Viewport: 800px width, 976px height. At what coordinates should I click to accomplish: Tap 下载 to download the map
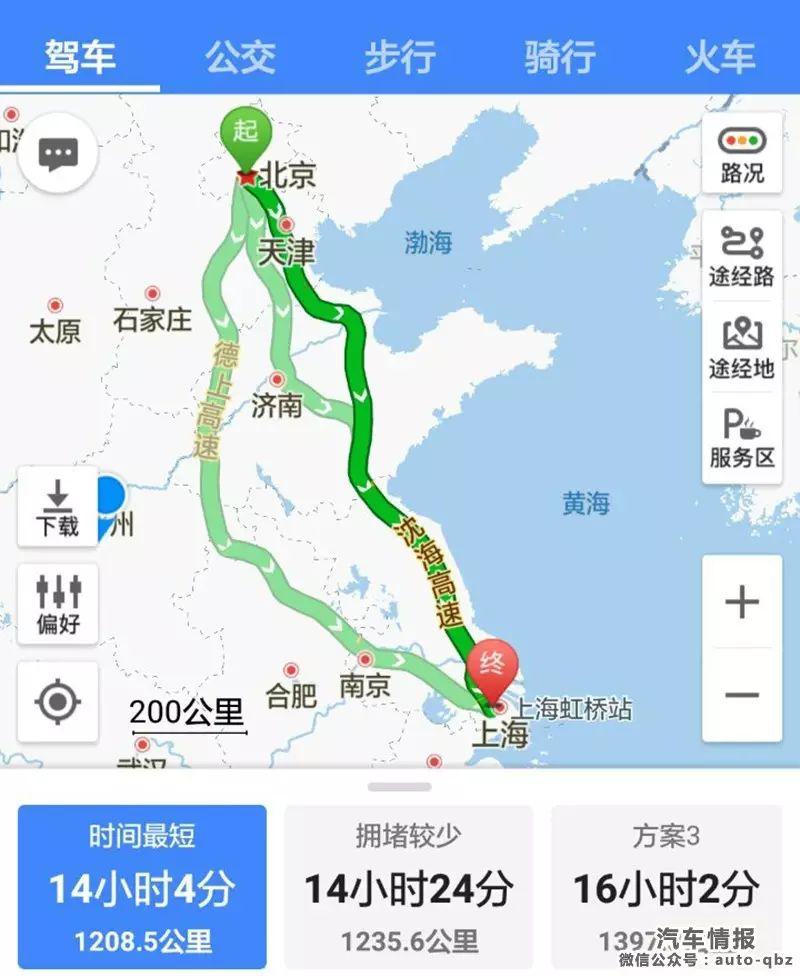coord(58,507)
